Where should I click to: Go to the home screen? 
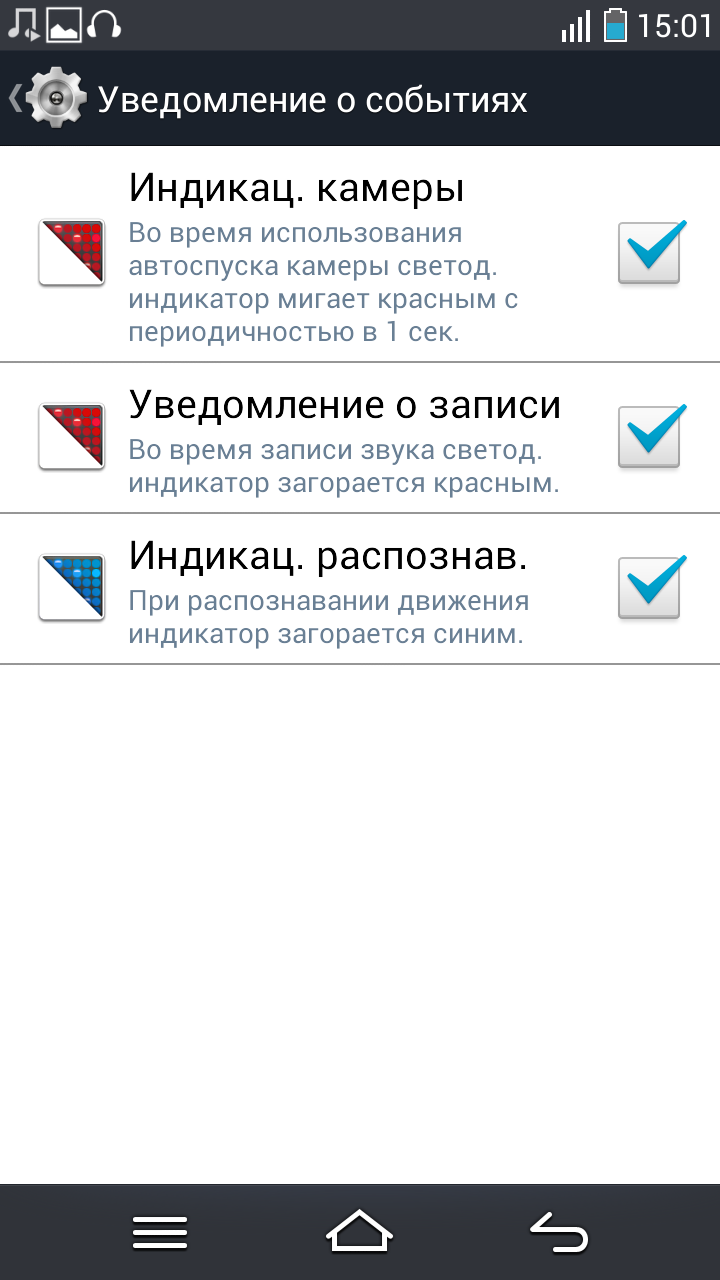pos(359,1232)
